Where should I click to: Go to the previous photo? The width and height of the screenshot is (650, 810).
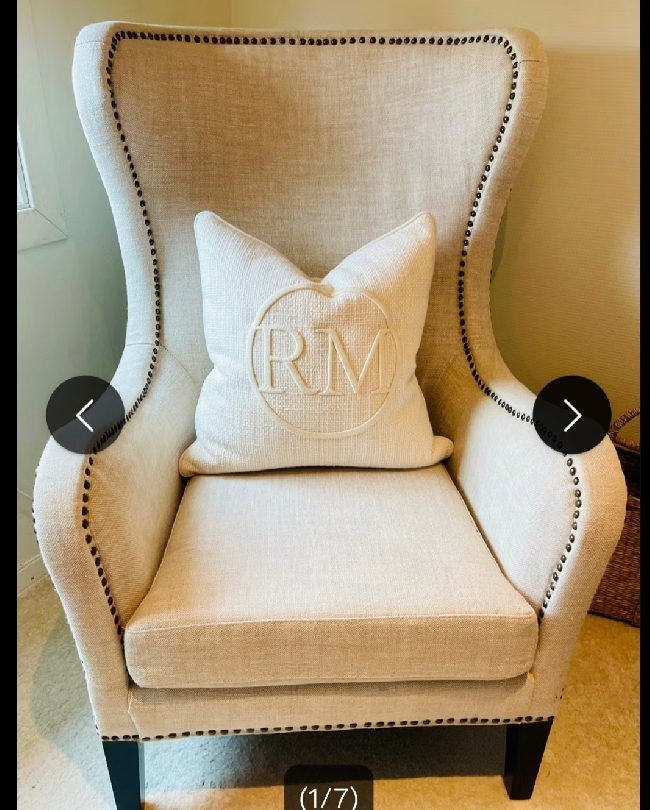tap(85, 415)
